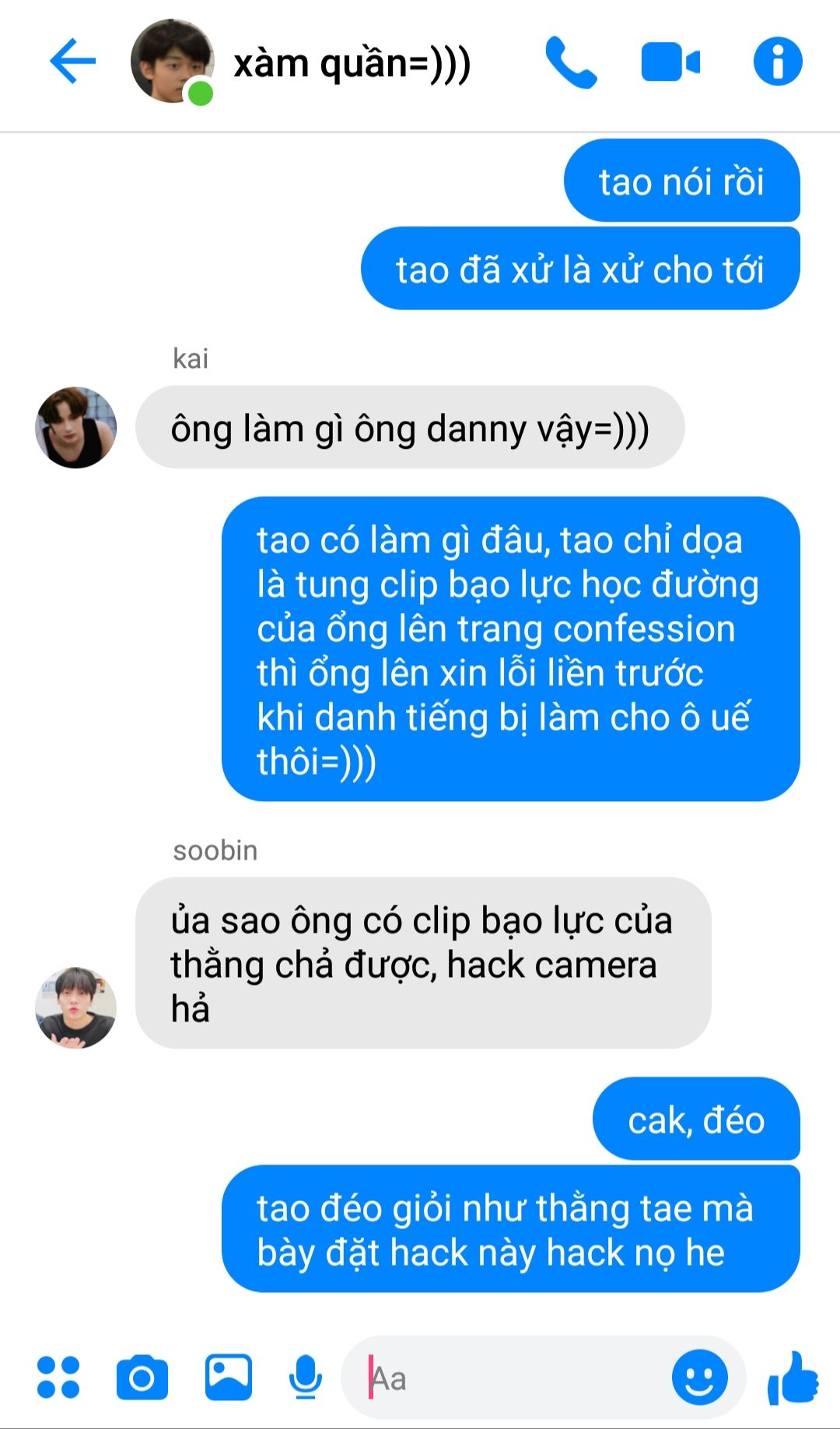Open the camera to take a photo

coord(142,1378)
